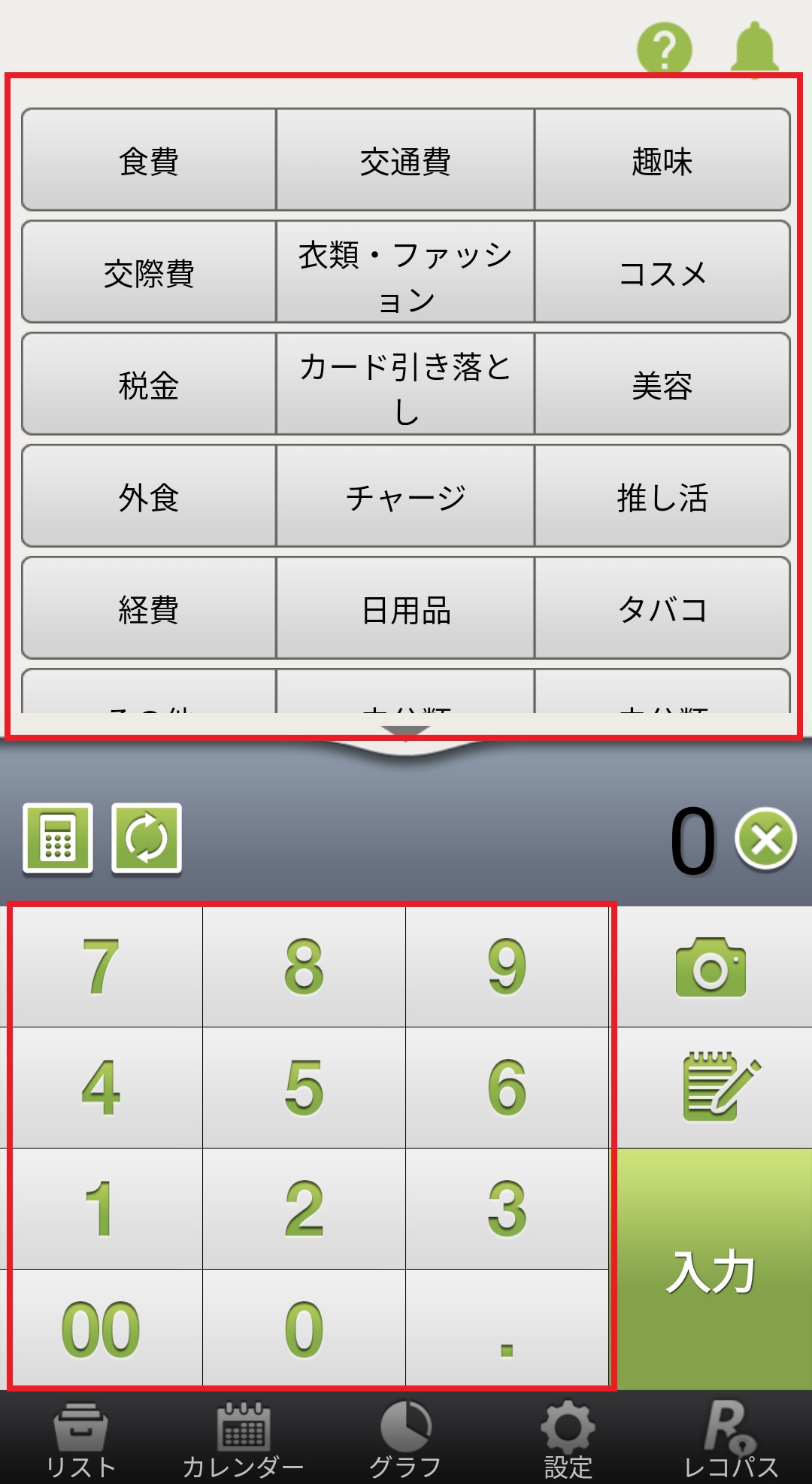Select the 食費 category
This screenshot has height=1484, width=812.
(149, 160)
